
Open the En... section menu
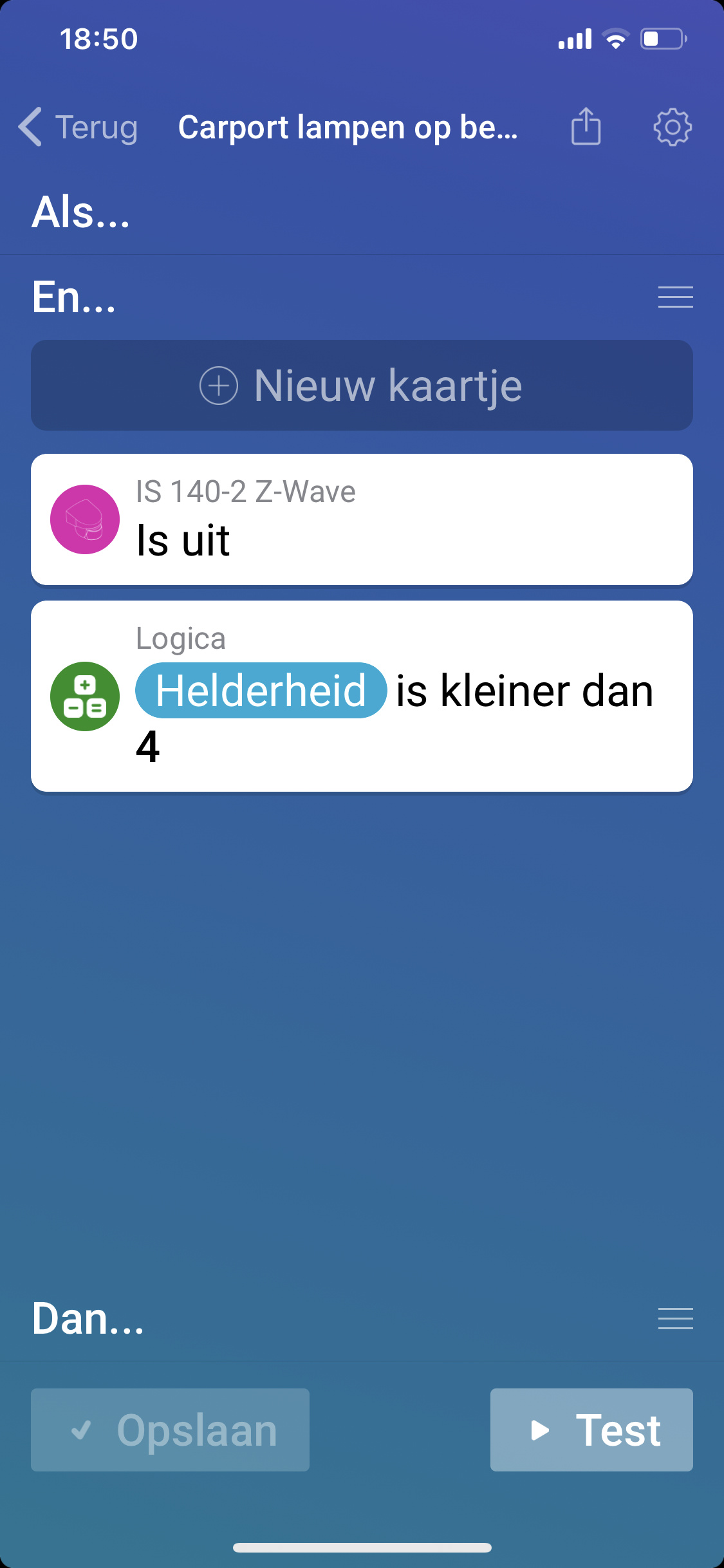[675, 297]
